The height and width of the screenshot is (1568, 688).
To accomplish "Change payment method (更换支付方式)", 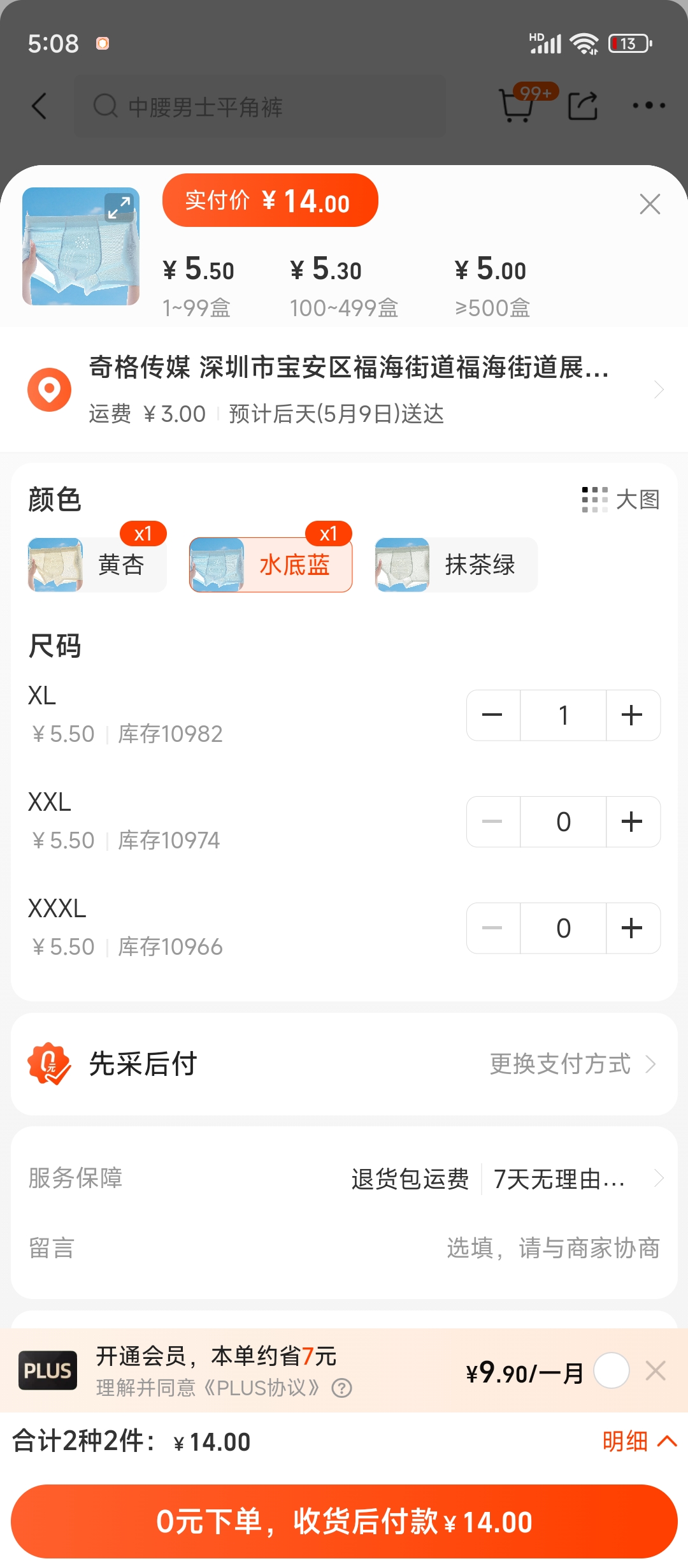I will (x=571, y=1064).
